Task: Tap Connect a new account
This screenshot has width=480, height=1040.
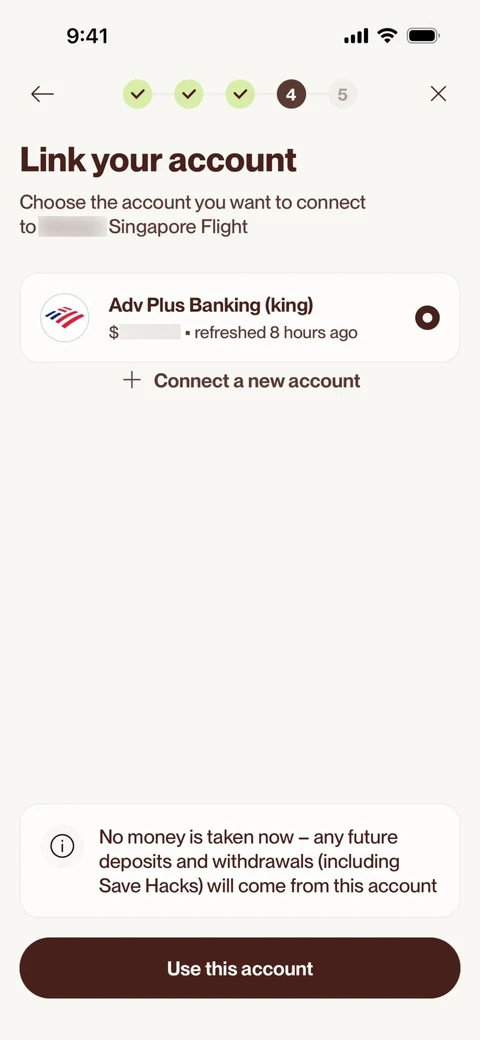Action: 241,381
